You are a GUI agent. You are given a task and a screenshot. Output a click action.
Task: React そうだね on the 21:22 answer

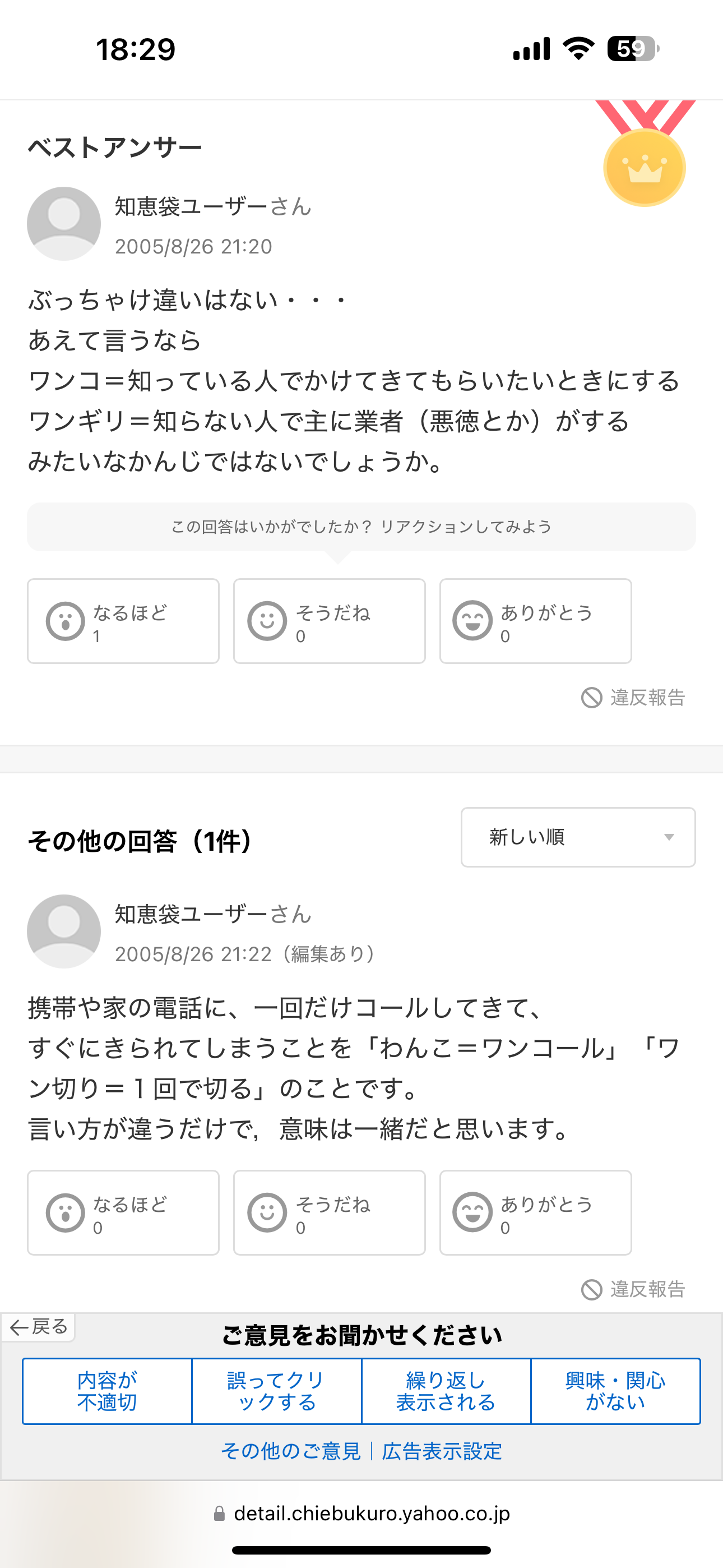[x=329, y=1212]
